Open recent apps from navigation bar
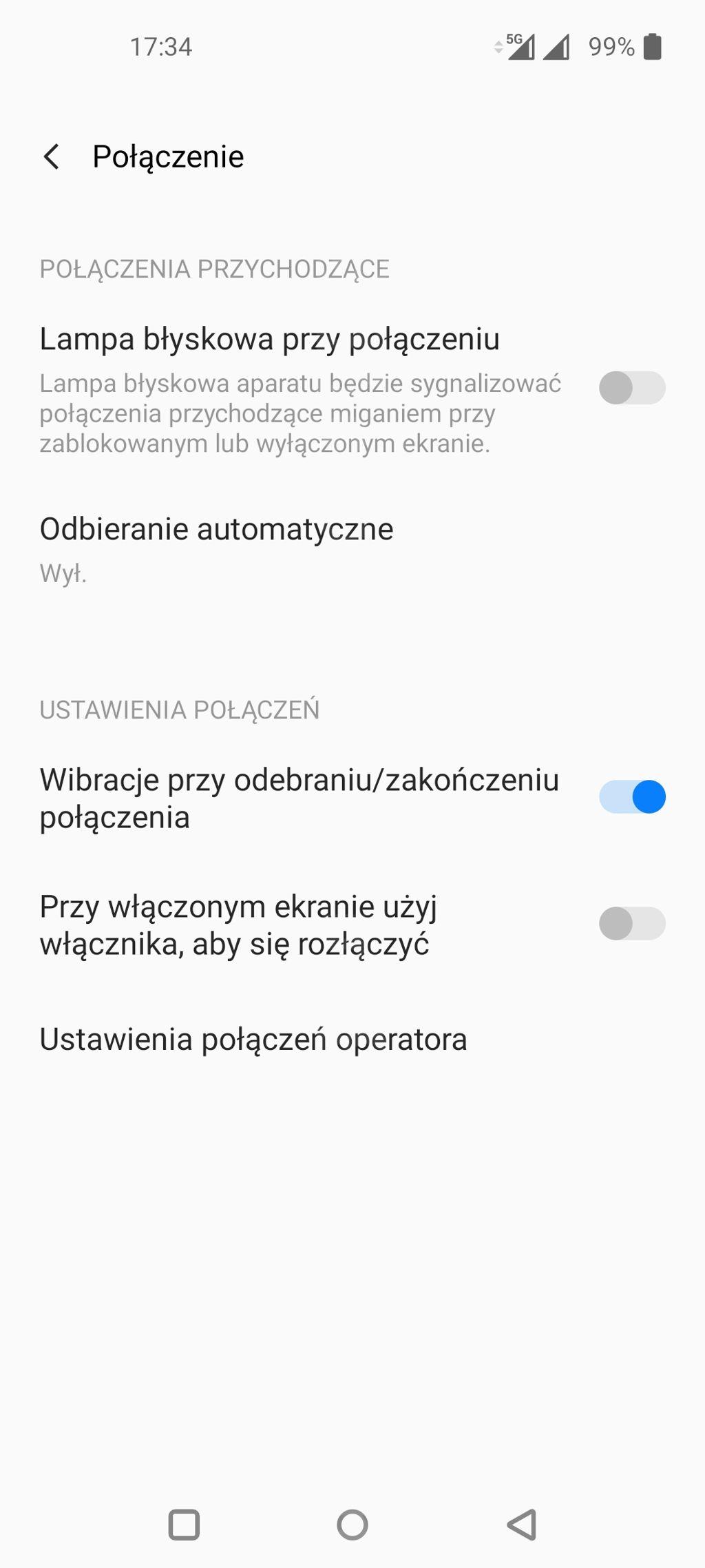 pos(184,1525)
